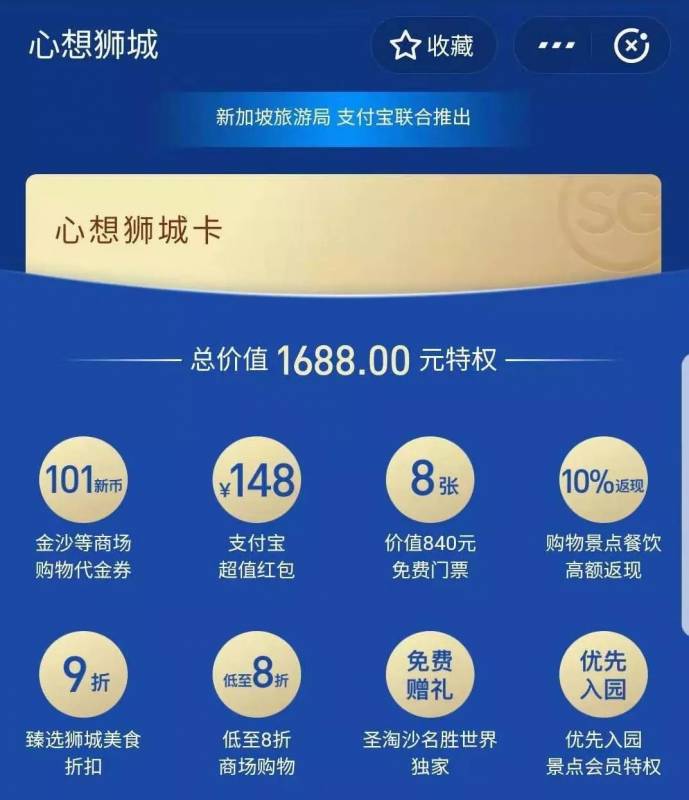This screenshot has width=689, height=800.
Task: Open the 心想狮城卡 card
Action: coord(343,230)
